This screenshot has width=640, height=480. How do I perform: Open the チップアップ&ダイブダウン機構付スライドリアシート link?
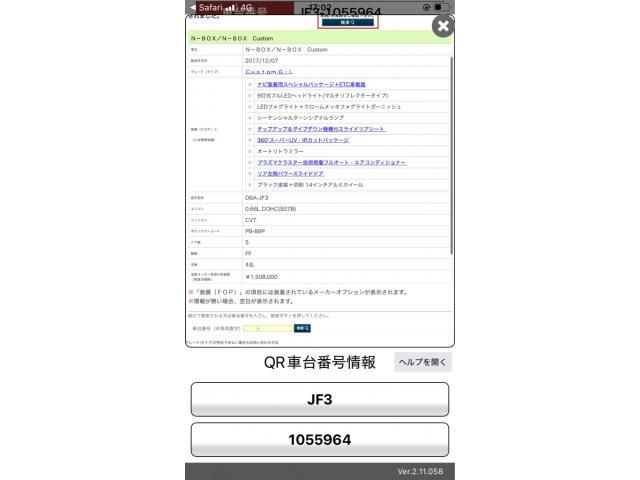click(x=320, y=129)
